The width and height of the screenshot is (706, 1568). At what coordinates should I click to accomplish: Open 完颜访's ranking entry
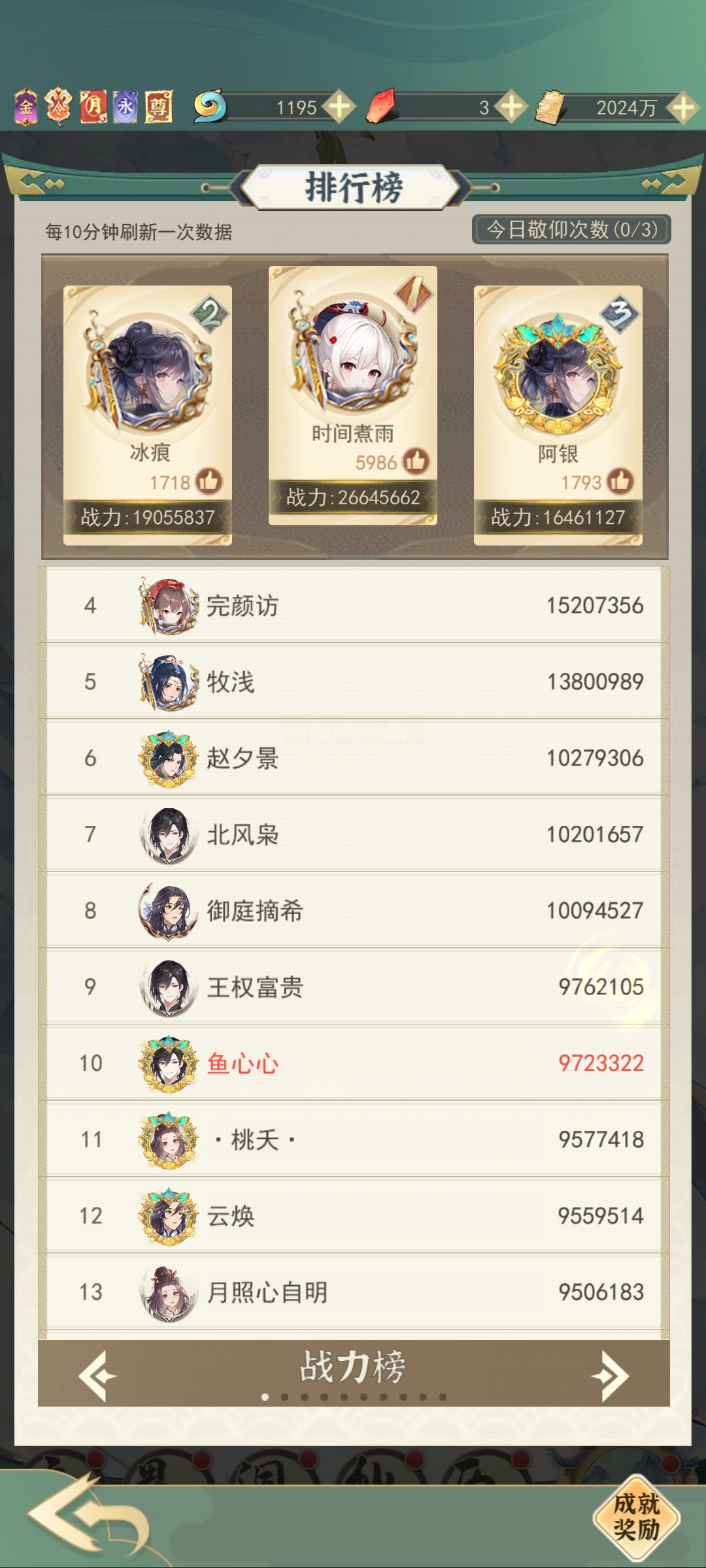click(354, 605)
